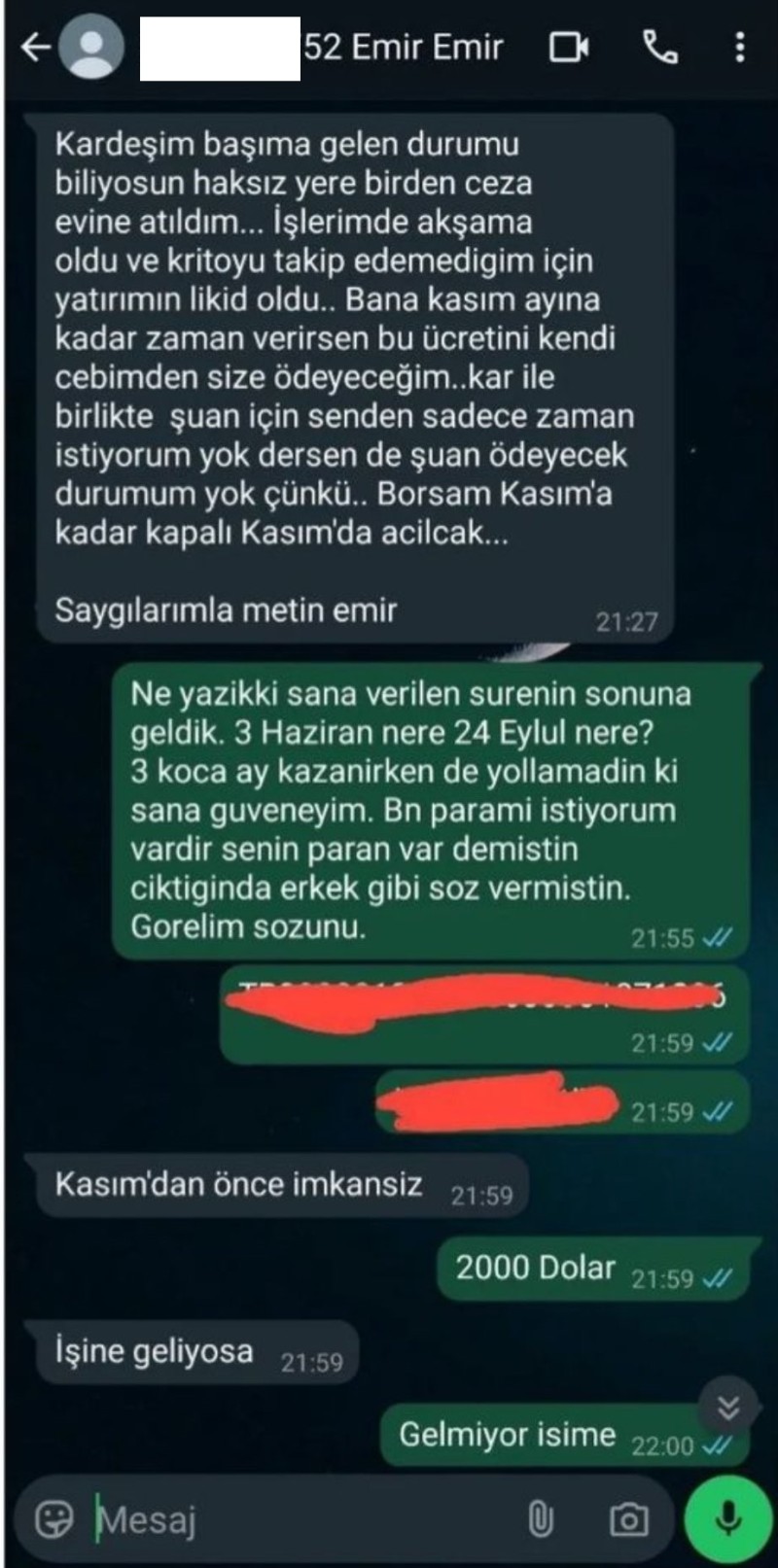The image size is (778, 1568).
Task: Jump to the latest messages
Action: coord(728,1407)
